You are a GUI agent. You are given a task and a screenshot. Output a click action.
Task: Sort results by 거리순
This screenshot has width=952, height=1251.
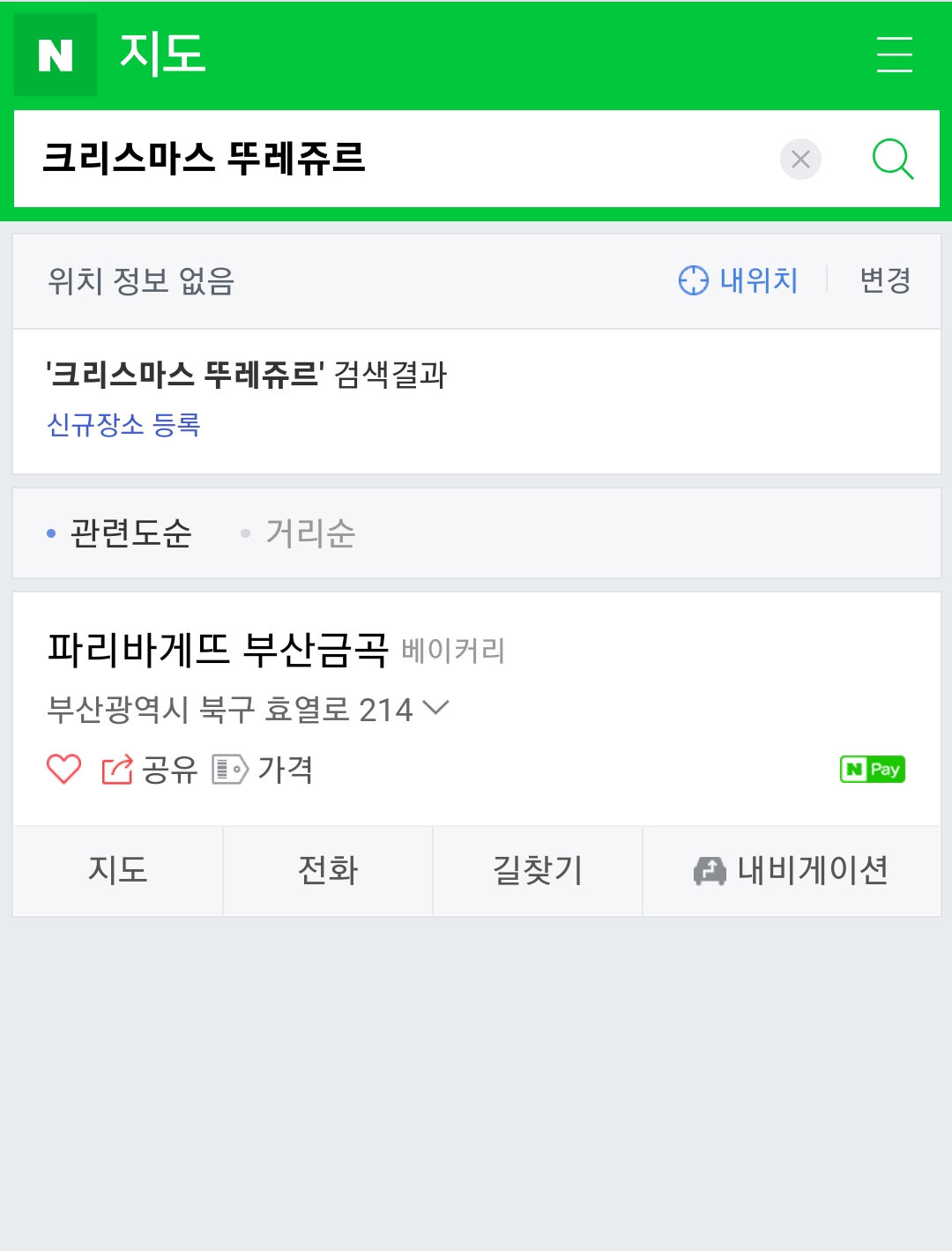pyautogui.click(x=309, y=533)
